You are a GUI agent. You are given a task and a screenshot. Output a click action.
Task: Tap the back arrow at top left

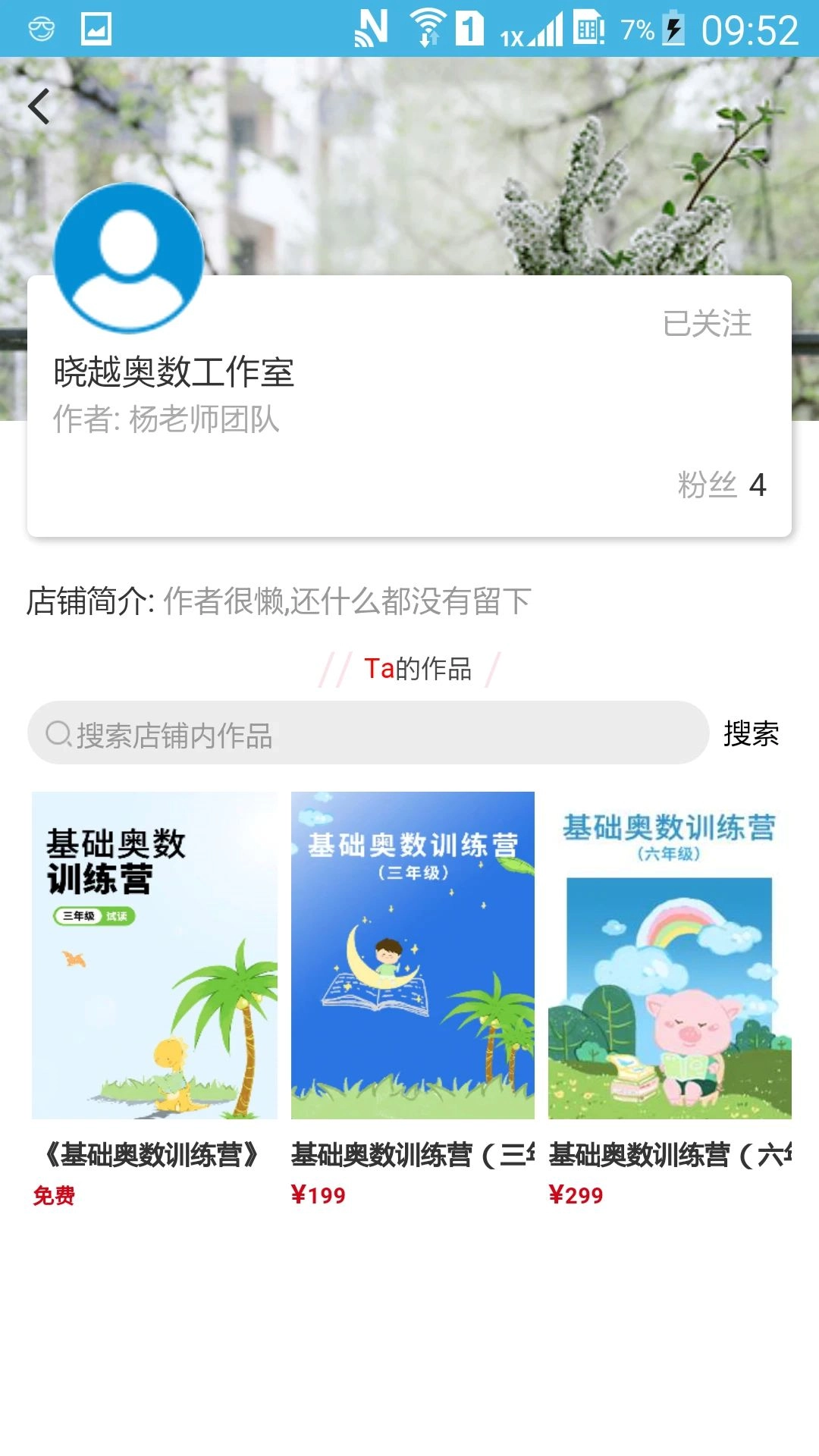(x=40, y=106)
